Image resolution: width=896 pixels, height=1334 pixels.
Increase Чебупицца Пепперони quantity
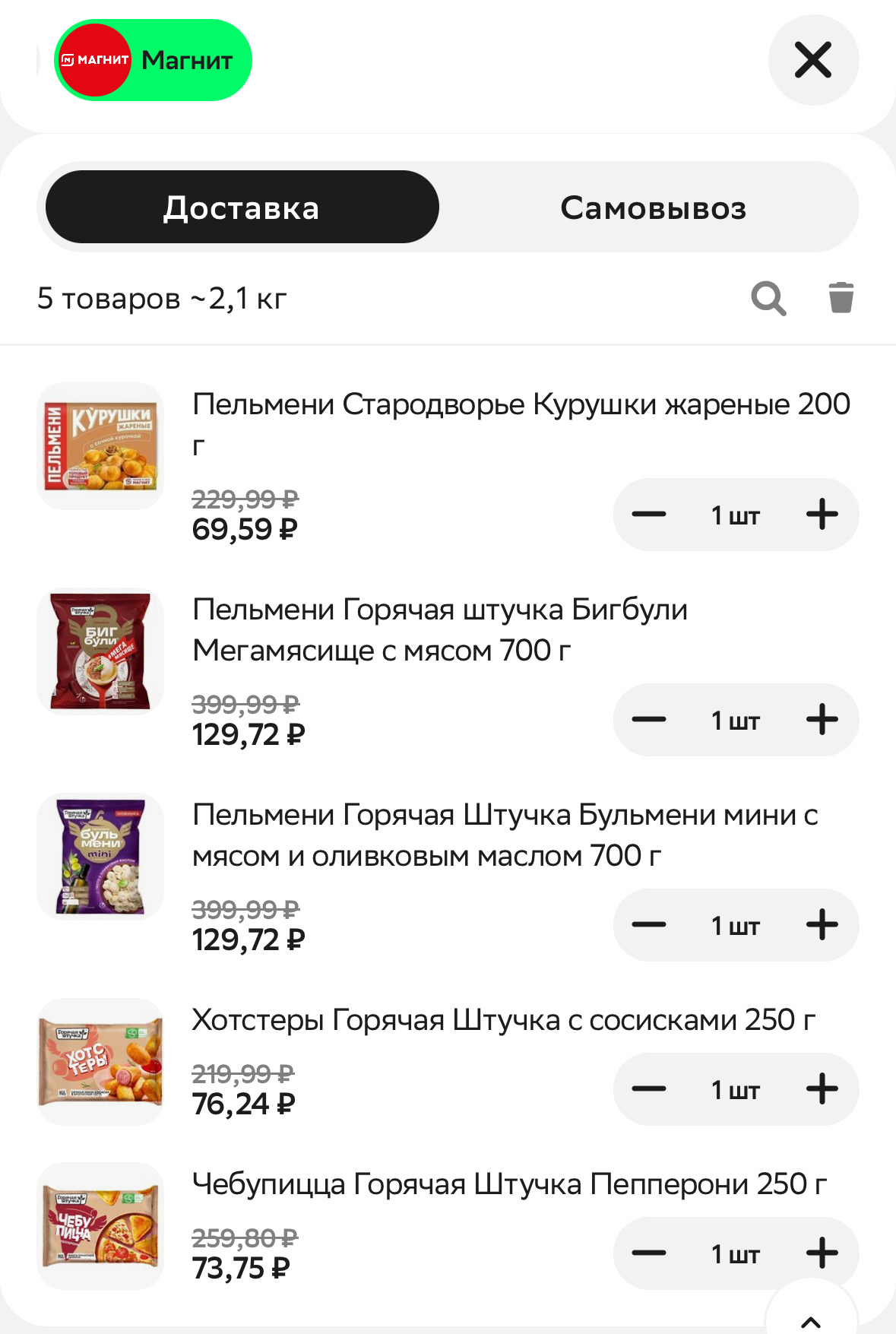[822, 1253]
